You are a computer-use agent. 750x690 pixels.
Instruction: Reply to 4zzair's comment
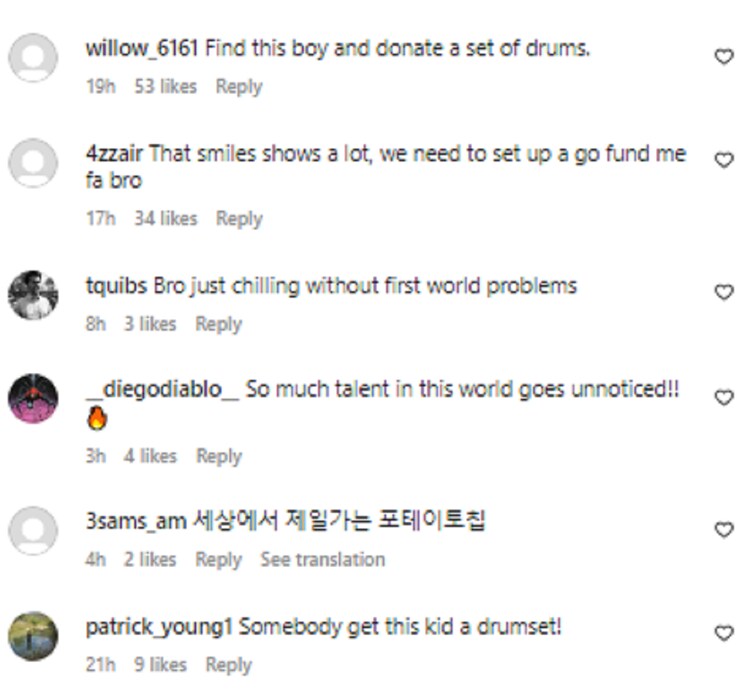(x=238, y=218)
